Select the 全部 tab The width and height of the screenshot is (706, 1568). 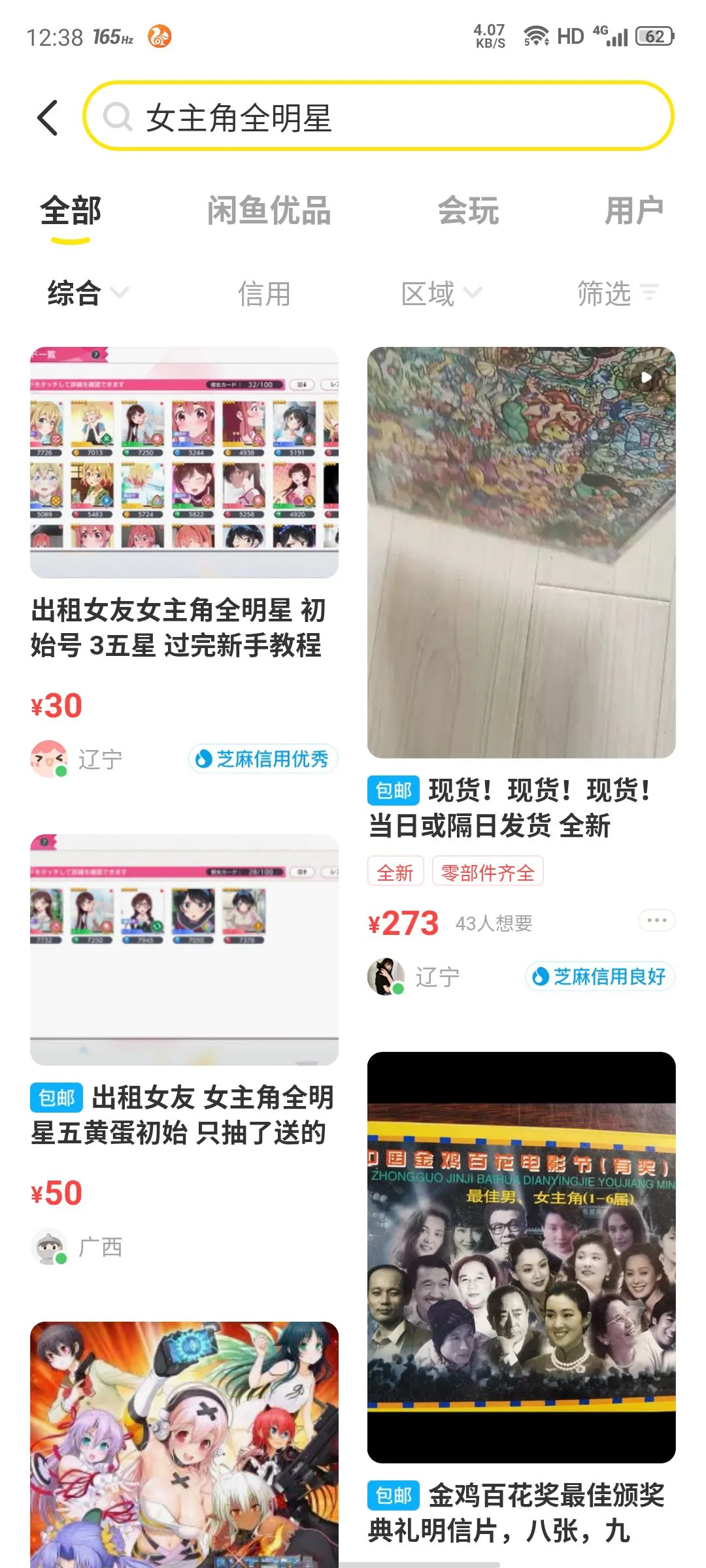pos(71,211)
